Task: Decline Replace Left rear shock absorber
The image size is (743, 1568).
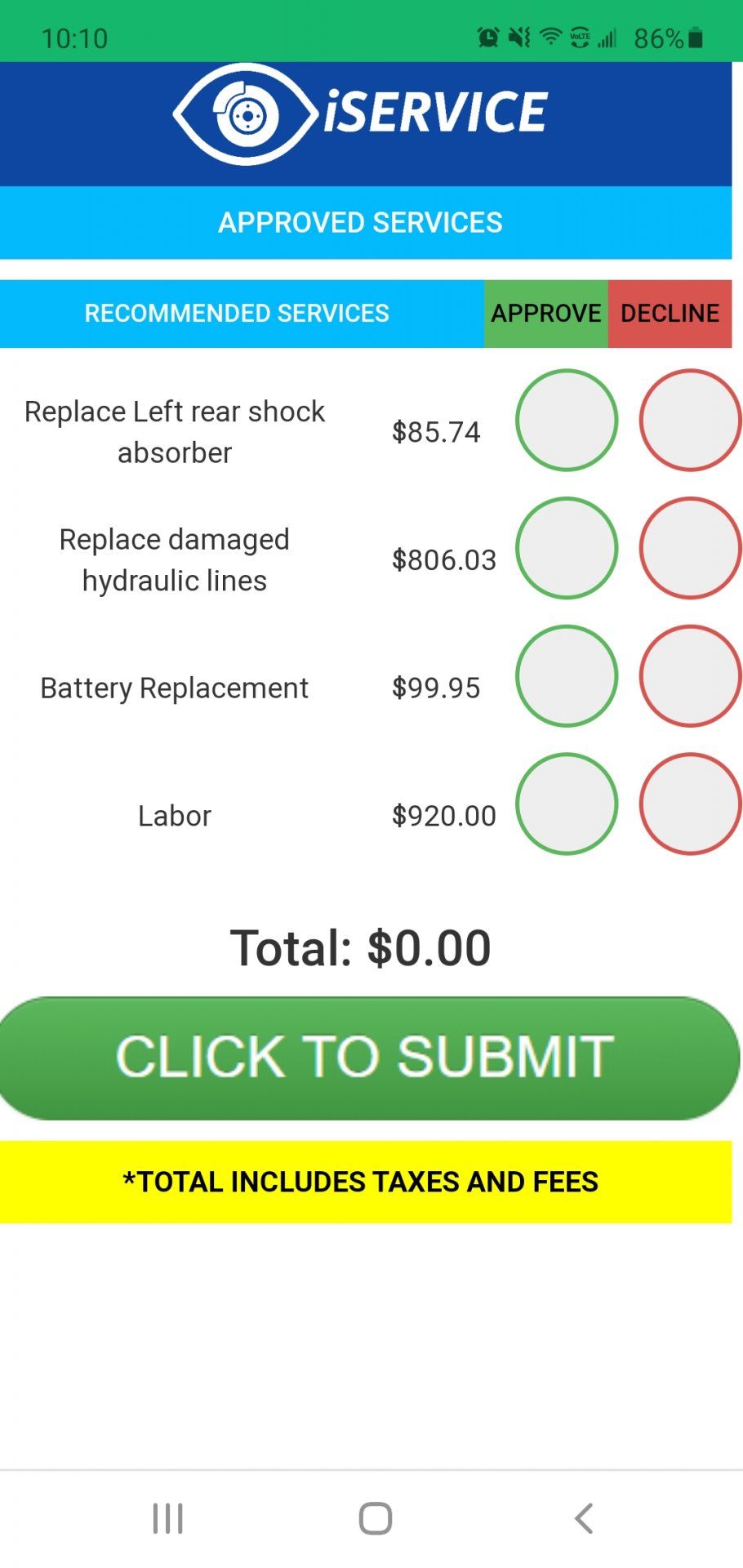Action: (x=691, y=421)
